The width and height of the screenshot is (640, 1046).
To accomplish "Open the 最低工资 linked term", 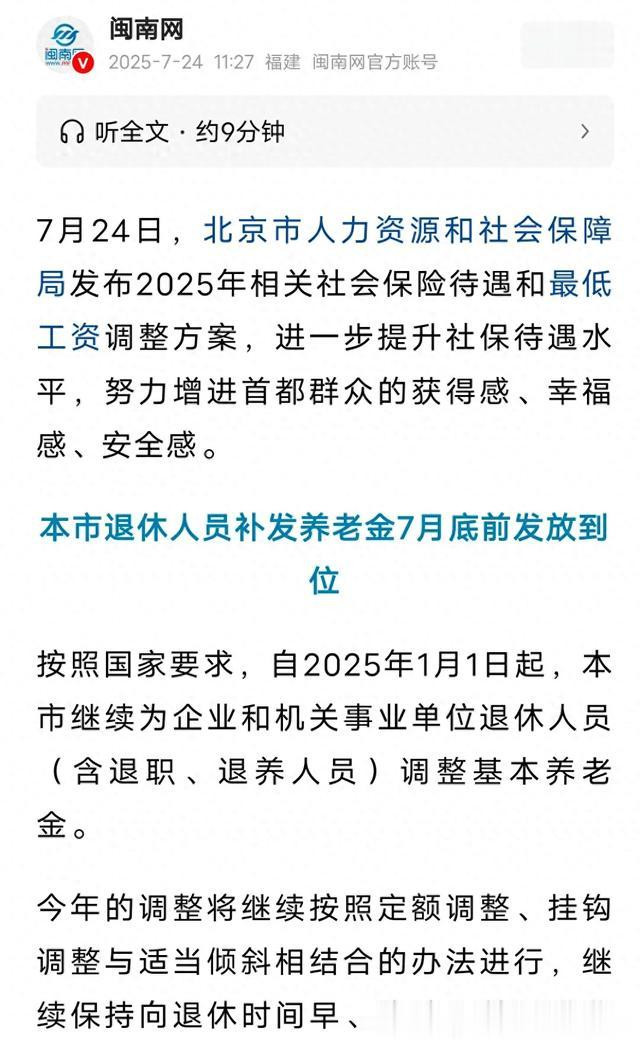I will pyautogui.click(x=579, y=285).
